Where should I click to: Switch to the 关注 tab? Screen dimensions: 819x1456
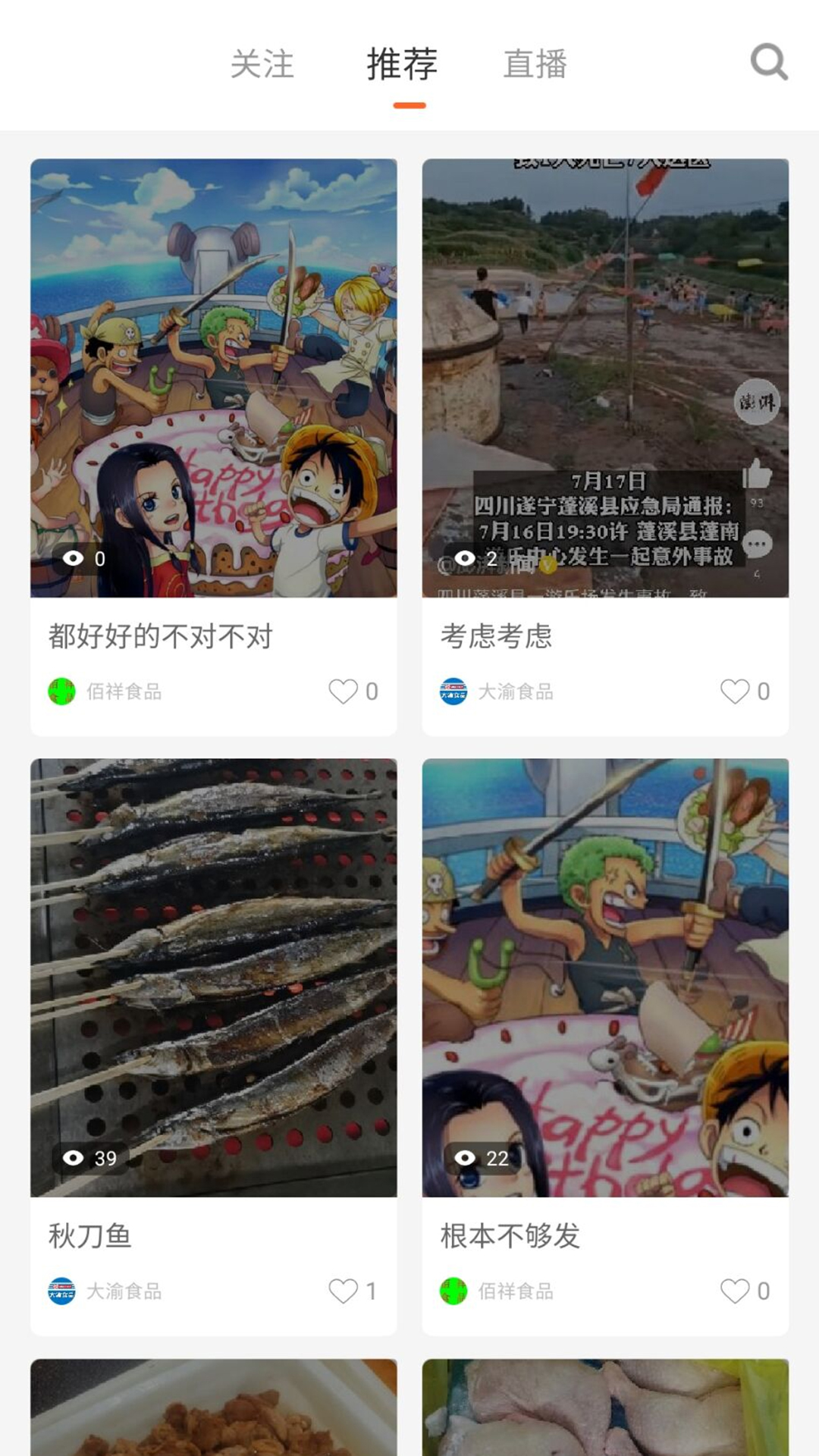point(262,64)
